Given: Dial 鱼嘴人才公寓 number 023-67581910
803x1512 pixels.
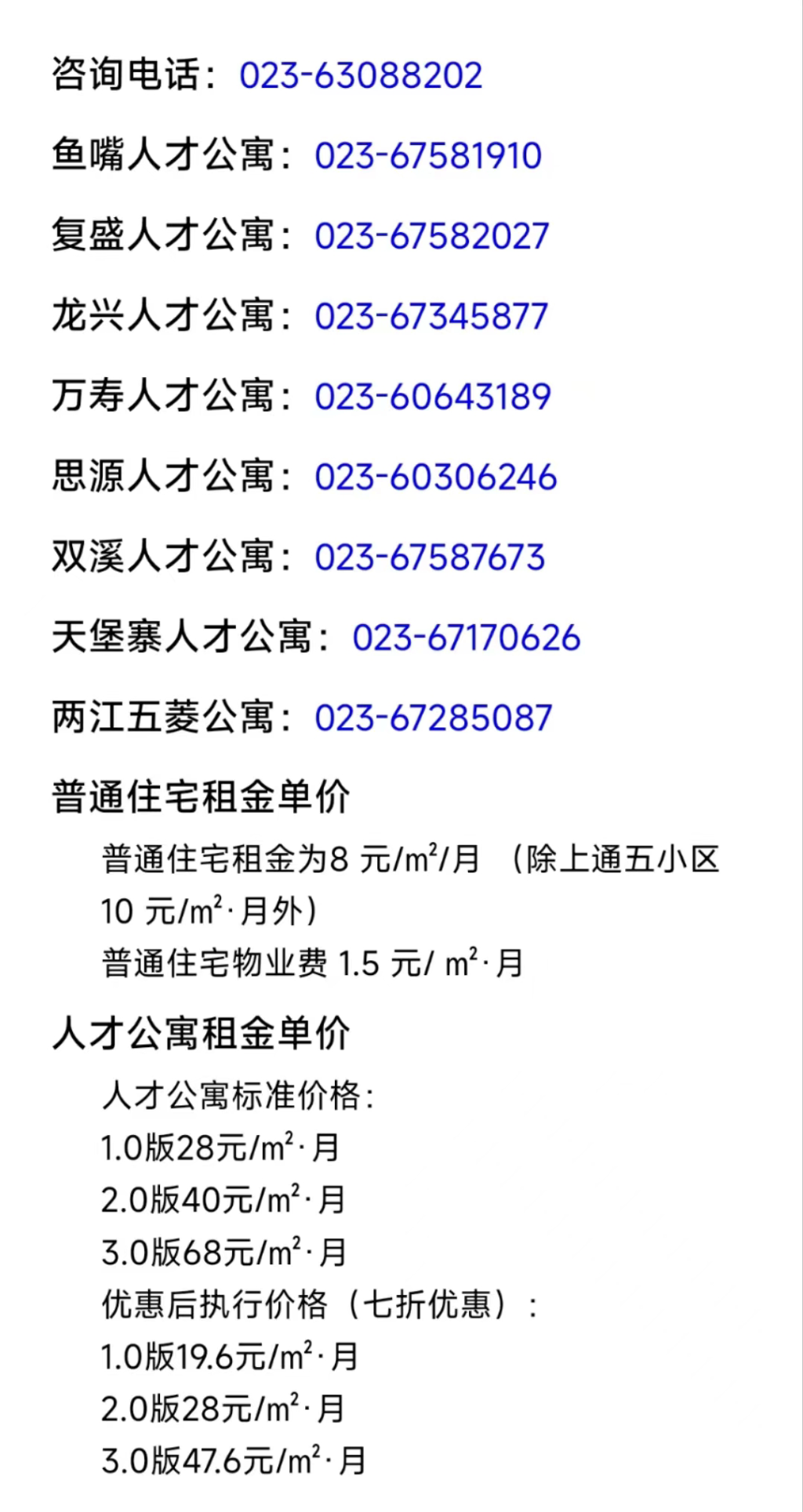Looking at the screenshot, I should [x=428, y=156].
